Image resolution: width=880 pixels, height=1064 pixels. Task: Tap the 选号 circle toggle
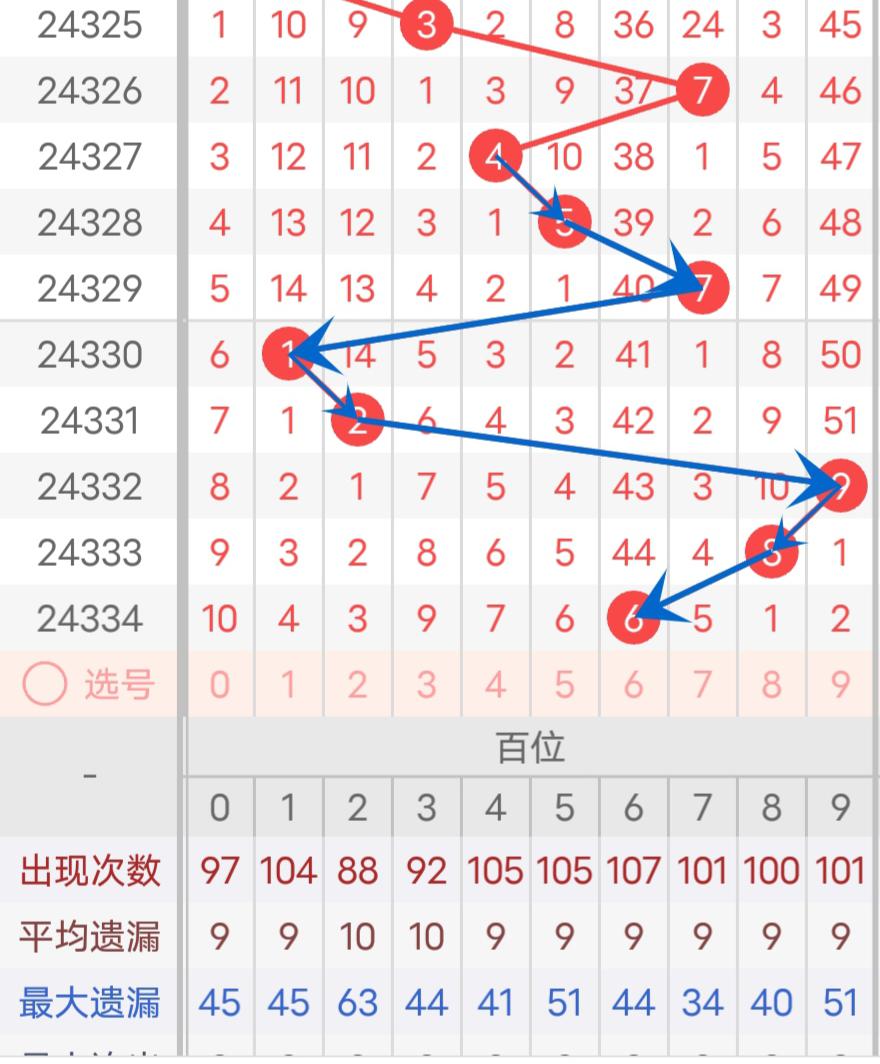pos(43,685)
